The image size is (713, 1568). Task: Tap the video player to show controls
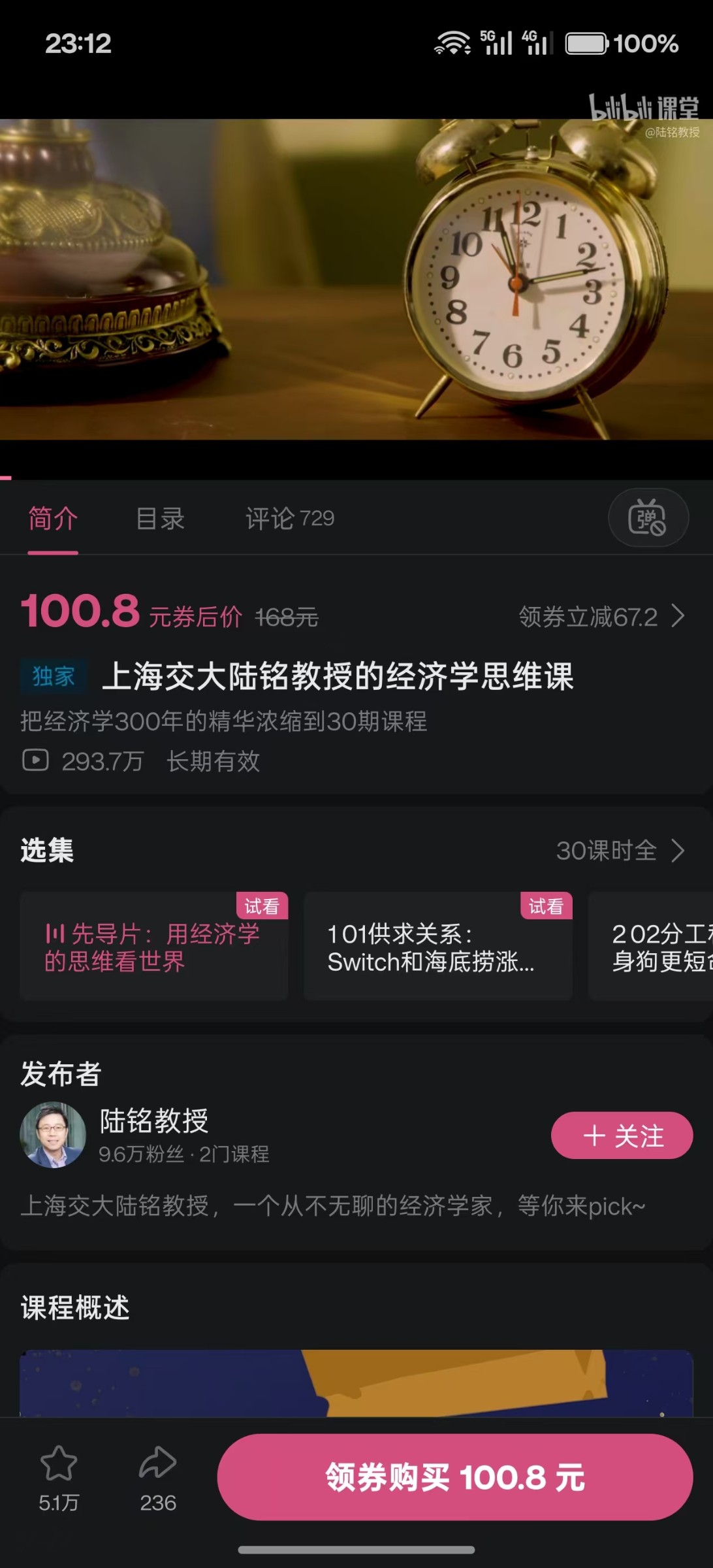click(x=356, y=279)
